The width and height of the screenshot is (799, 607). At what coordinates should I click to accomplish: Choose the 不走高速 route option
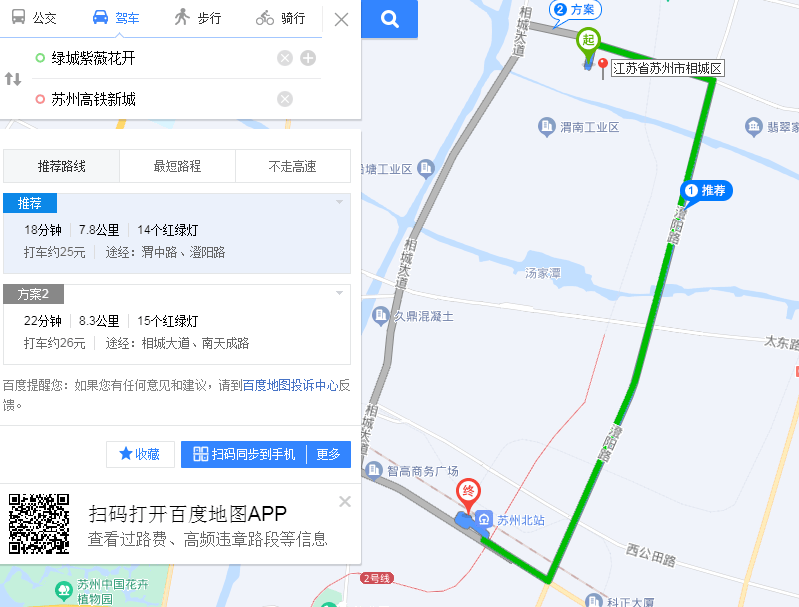[x=292, y=166]
